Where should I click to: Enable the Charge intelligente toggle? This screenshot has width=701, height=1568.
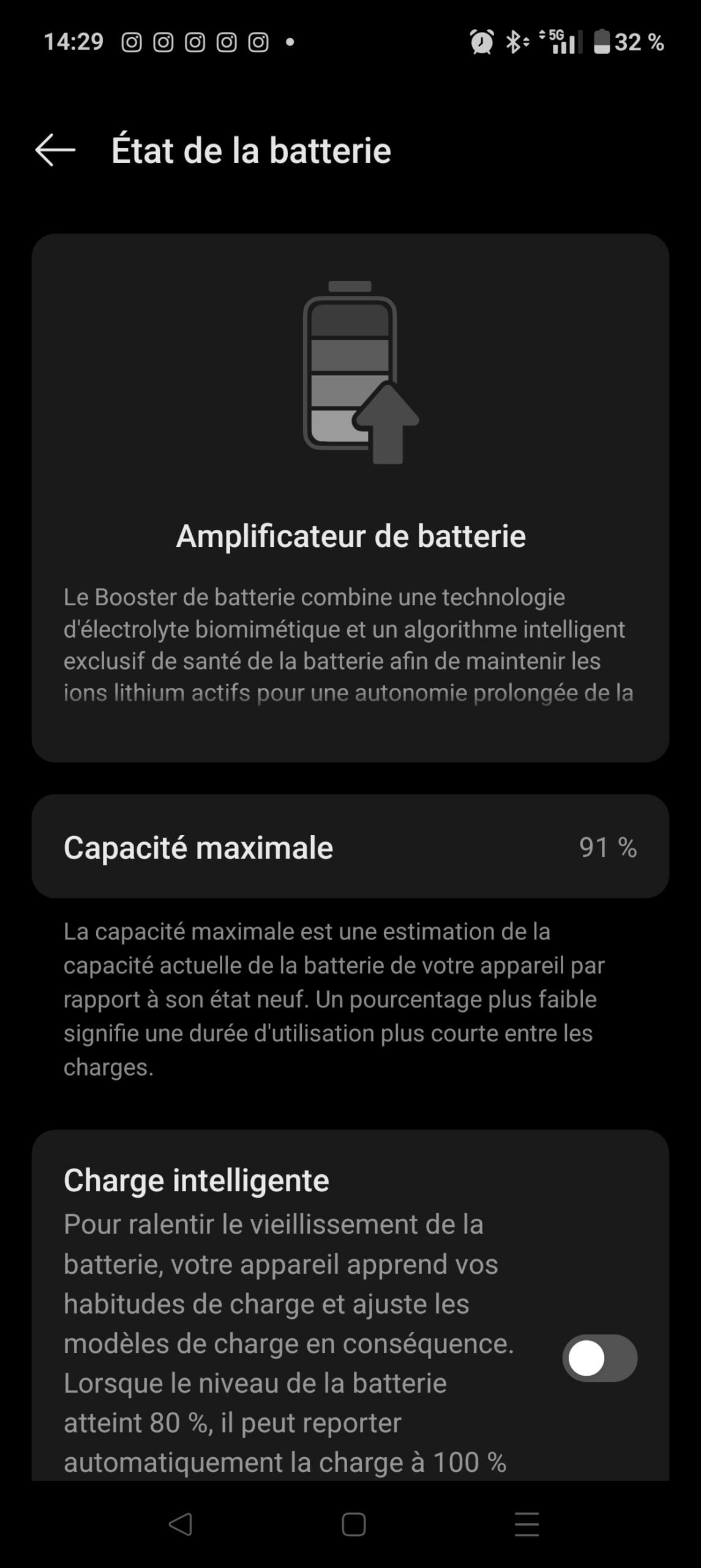point(600,1358)
